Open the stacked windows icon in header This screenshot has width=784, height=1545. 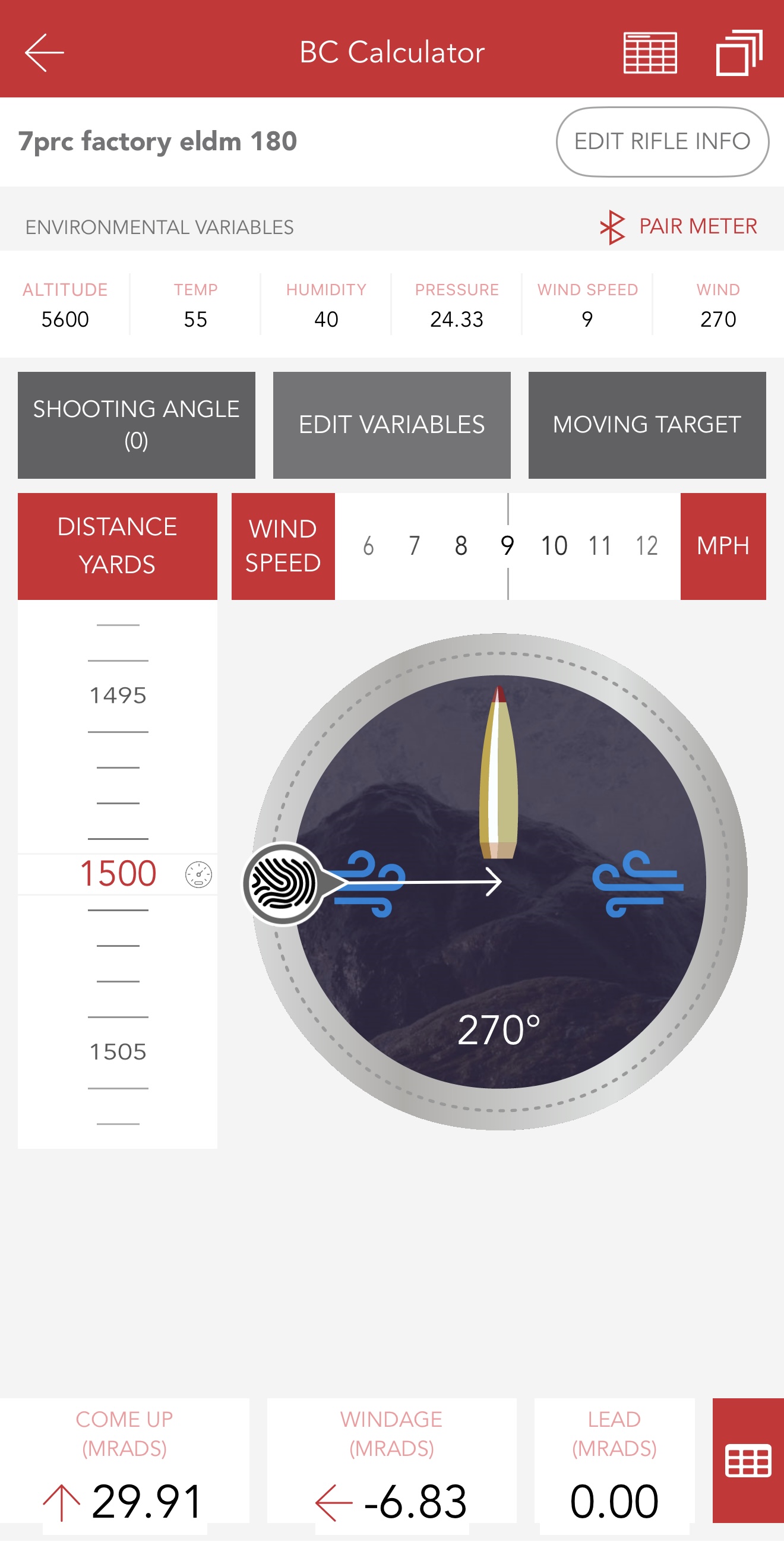[x=739, y=53]
